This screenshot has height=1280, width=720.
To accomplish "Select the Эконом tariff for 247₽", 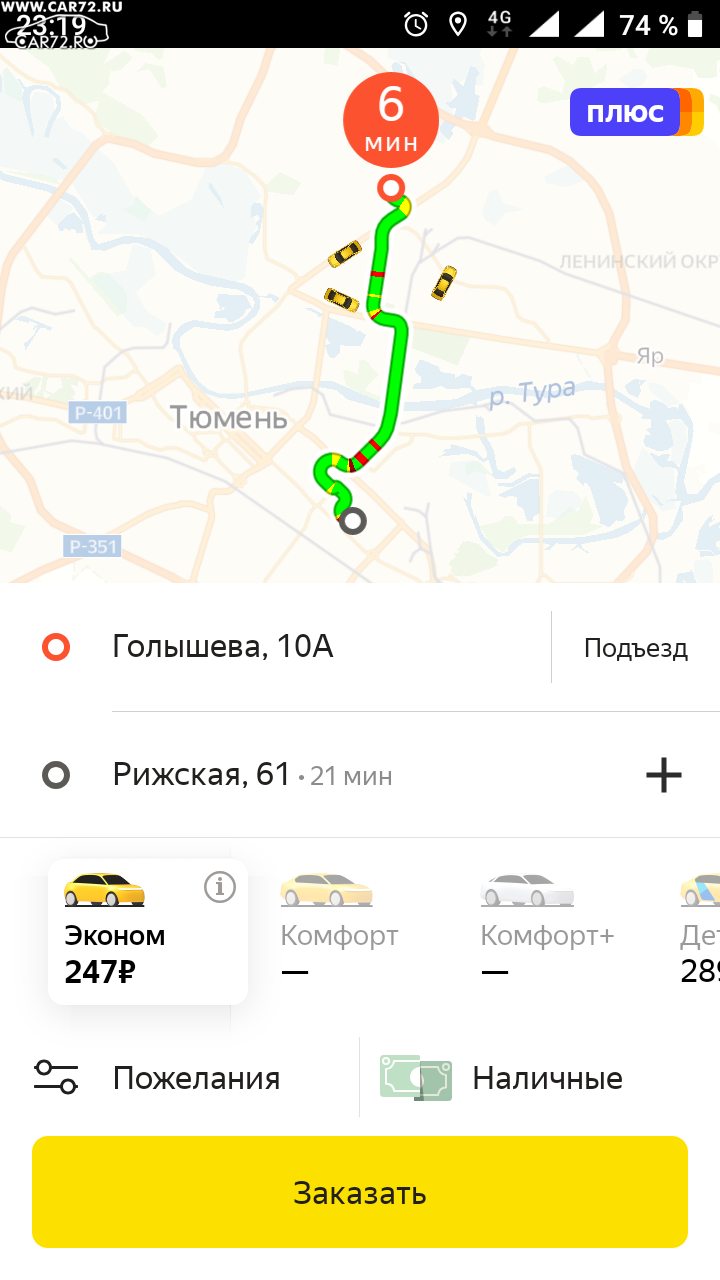I will coord(148,931).
